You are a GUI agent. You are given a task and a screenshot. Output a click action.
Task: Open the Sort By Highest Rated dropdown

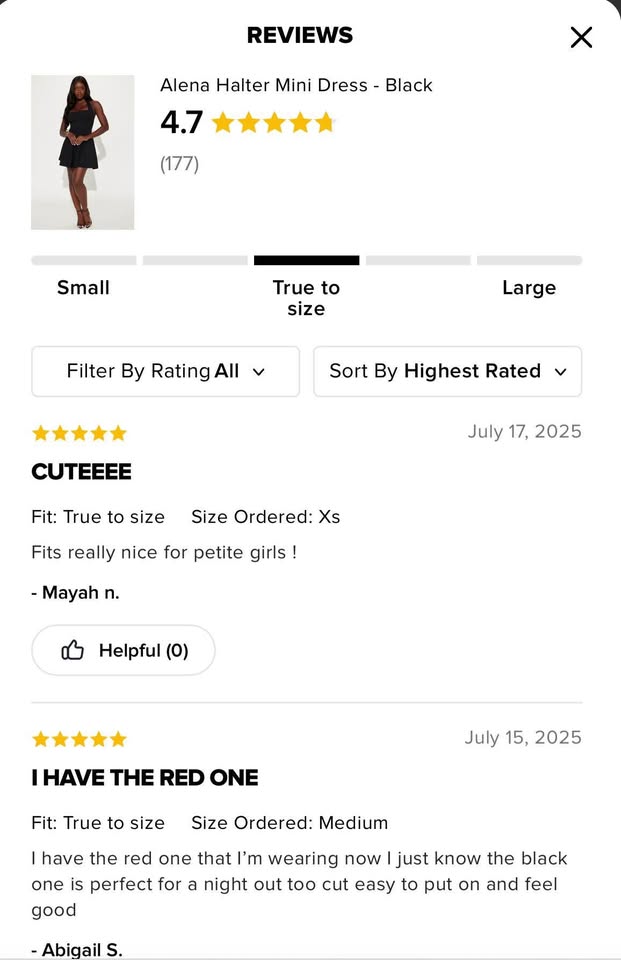pos(447,372)
